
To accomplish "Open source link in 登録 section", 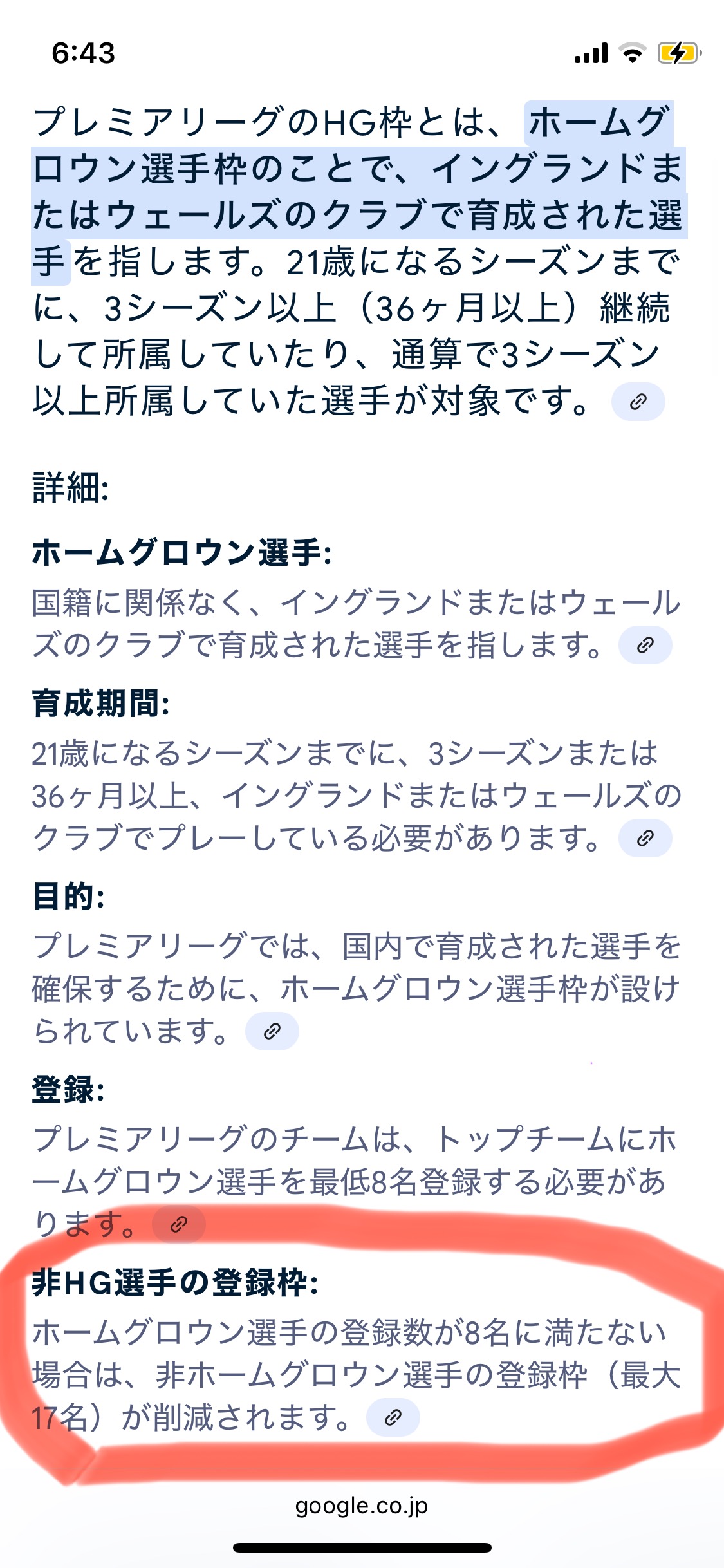I will (179, 1224).
